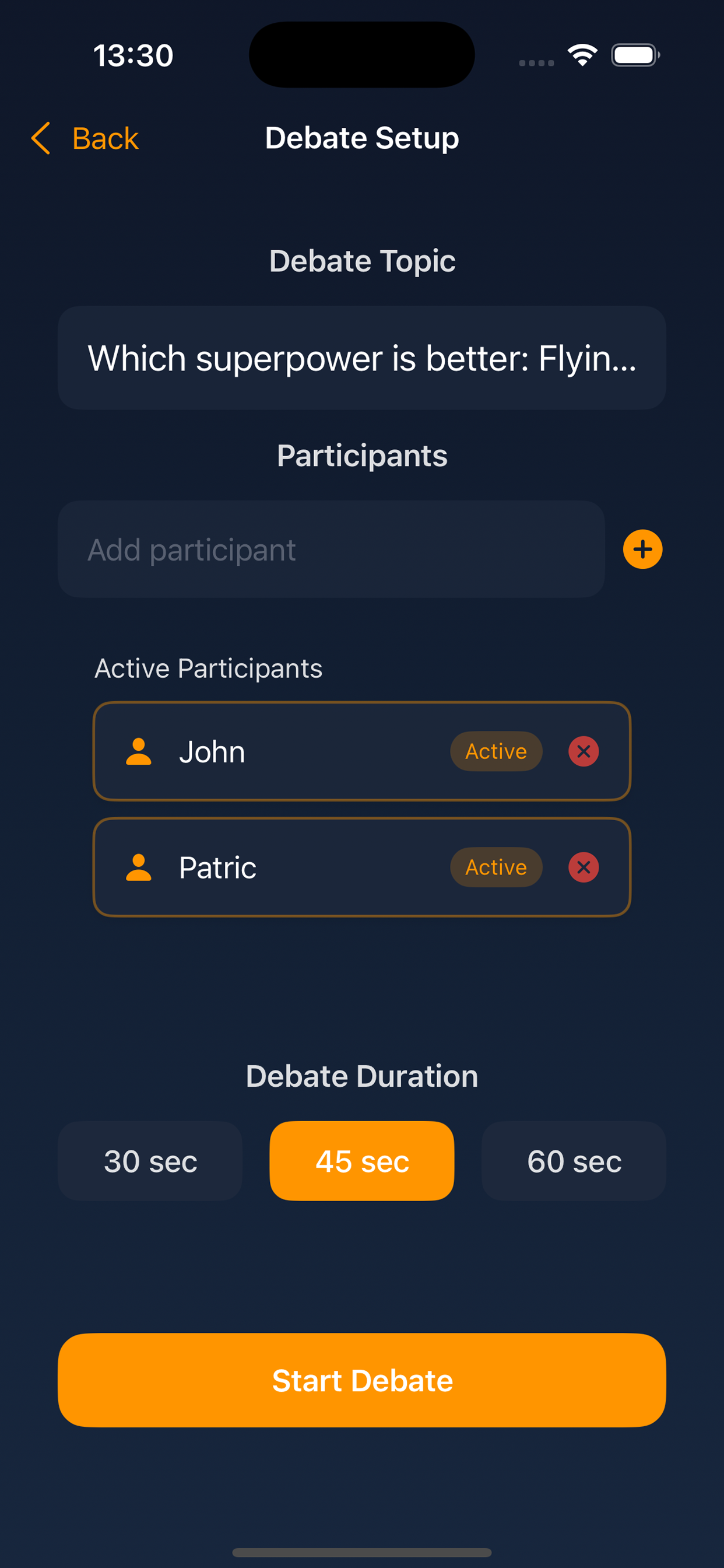Tap the Debate Setup title
The height and width of the screenshot is (1568, 724).
(361, 138)
